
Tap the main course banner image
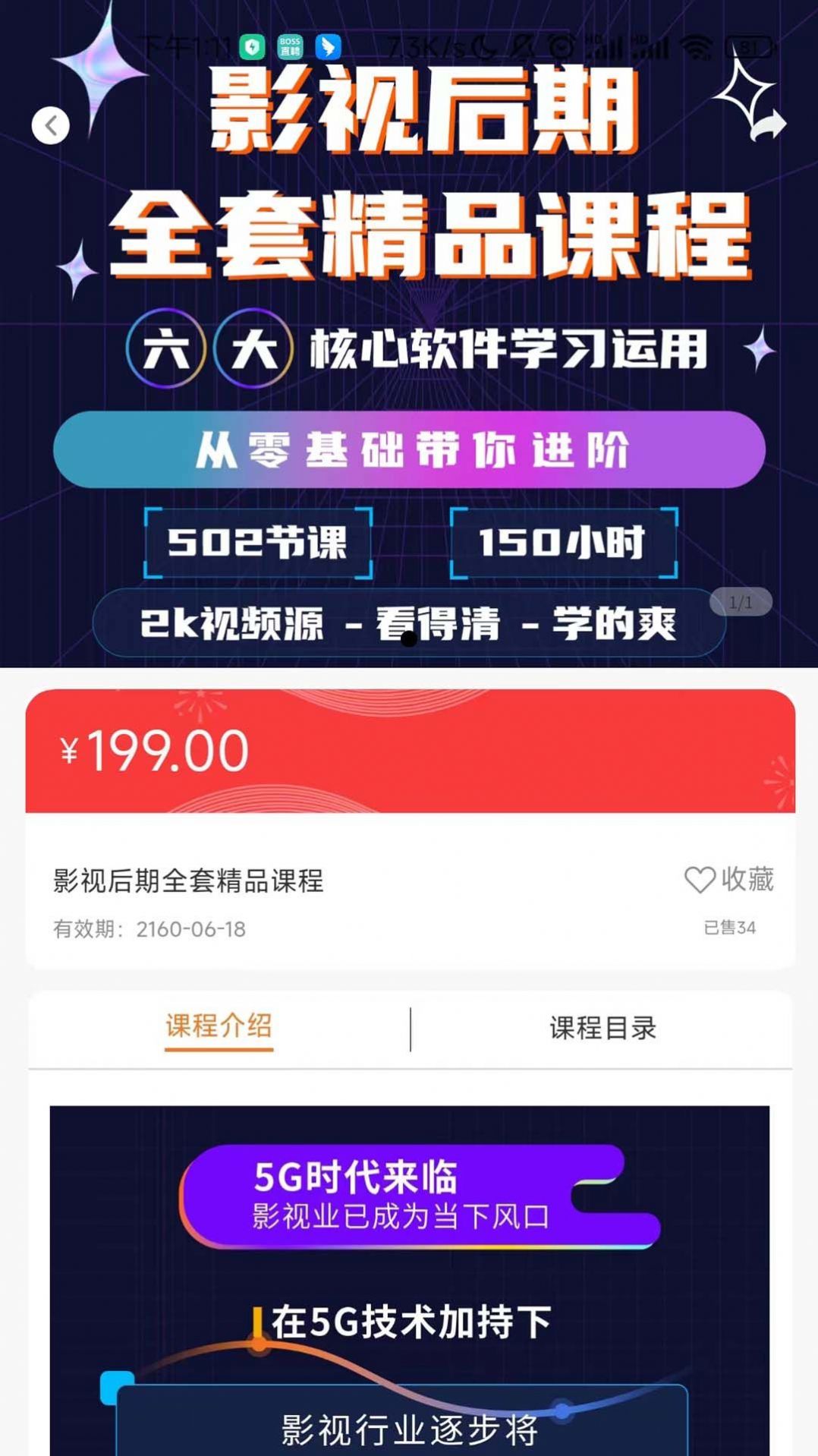409,334
